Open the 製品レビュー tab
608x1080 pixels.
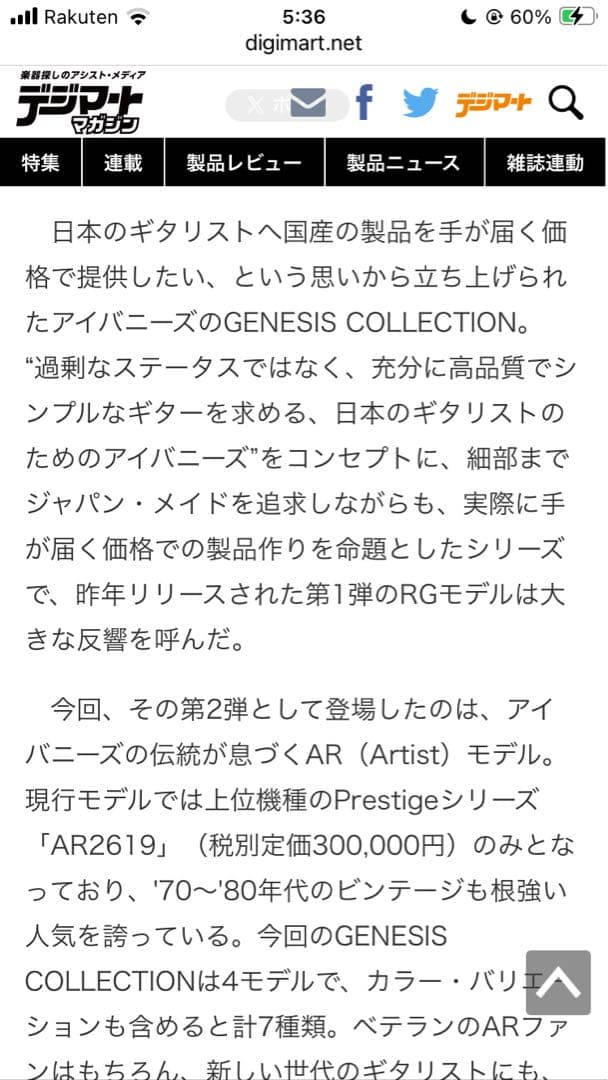pos(244,164)
